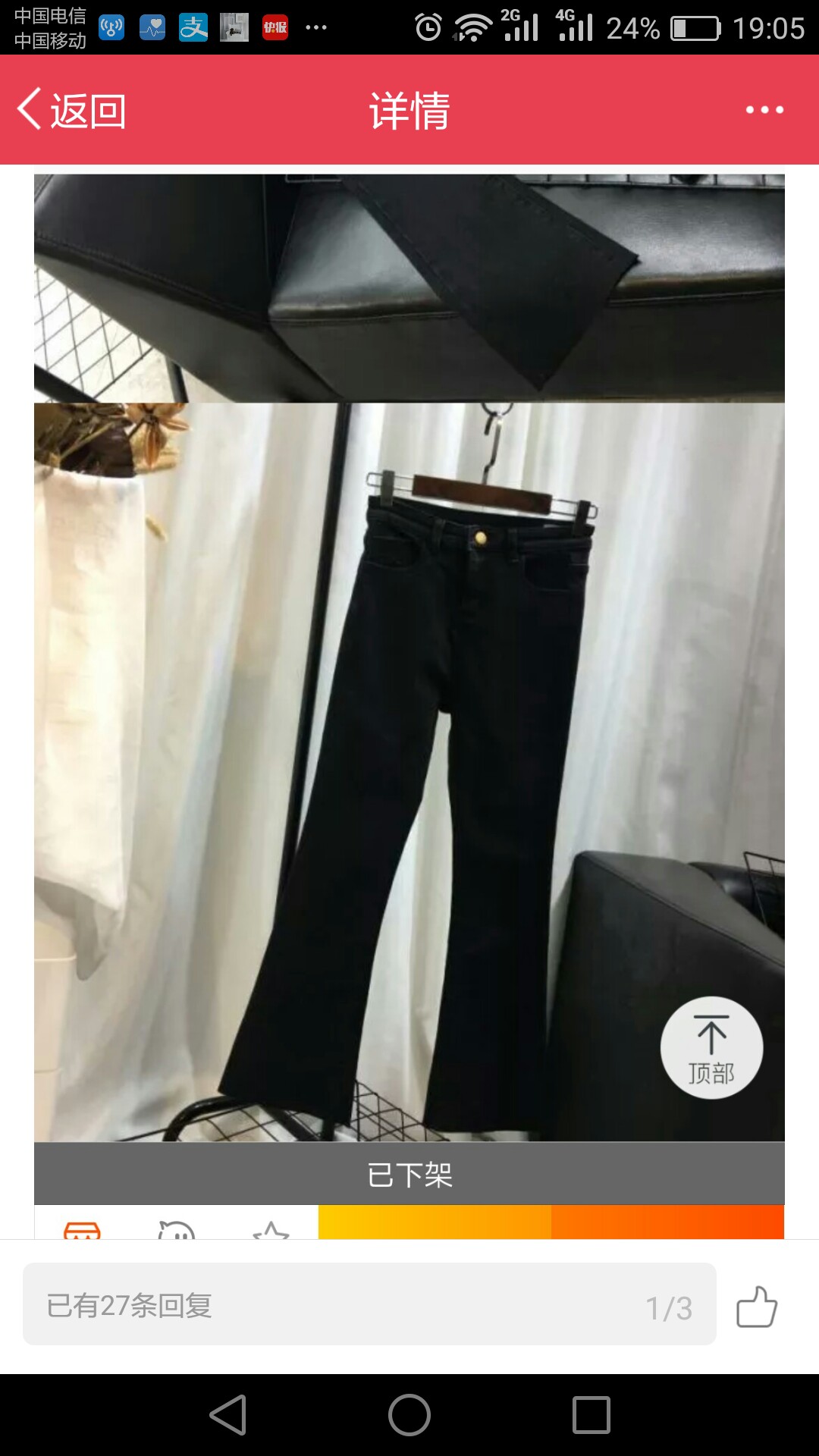Like this post with thumbs-up icon
819x1456 pixels.
click(757, 1307)
